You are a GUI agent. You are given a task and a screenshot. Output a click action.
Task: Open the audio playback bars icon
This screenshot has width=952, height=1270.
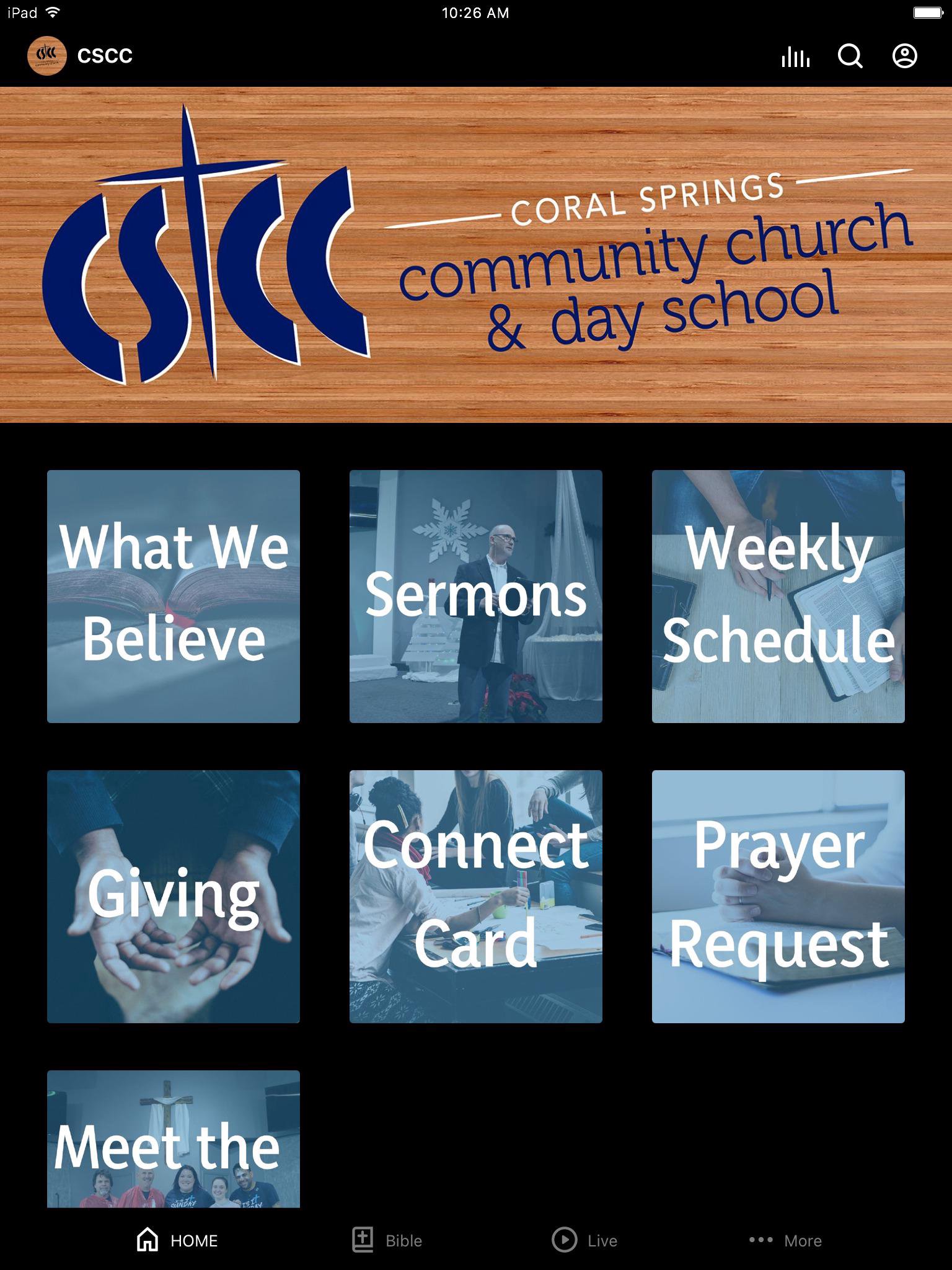tap(795, 56)
